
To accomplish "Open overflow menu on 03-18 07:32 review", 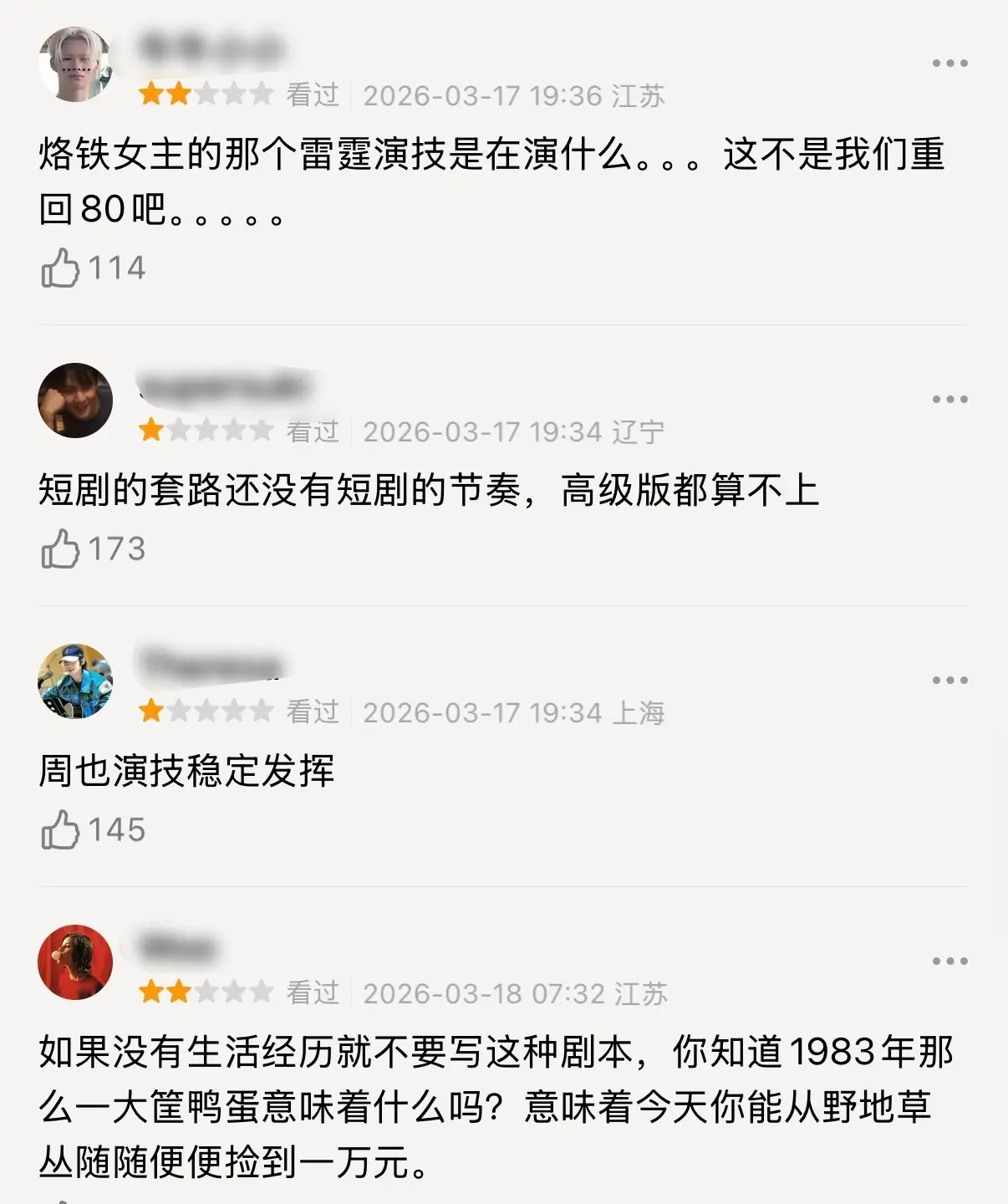I will (x=949, y=962).
